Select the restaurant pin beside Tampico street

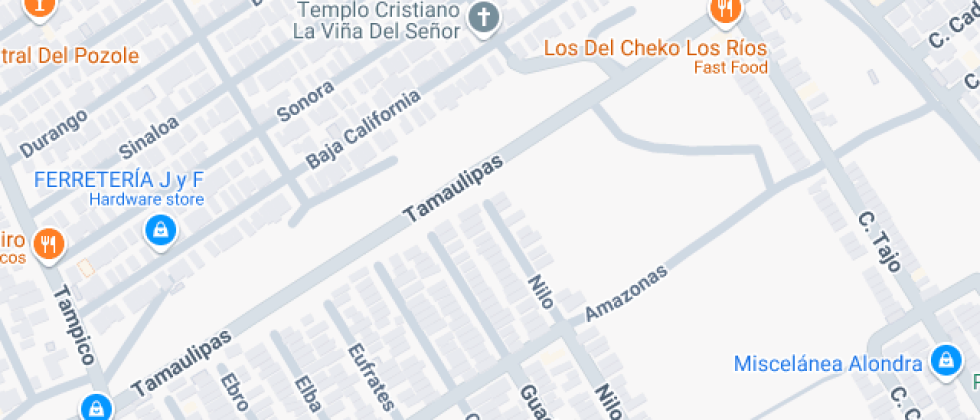coord(47,243)
